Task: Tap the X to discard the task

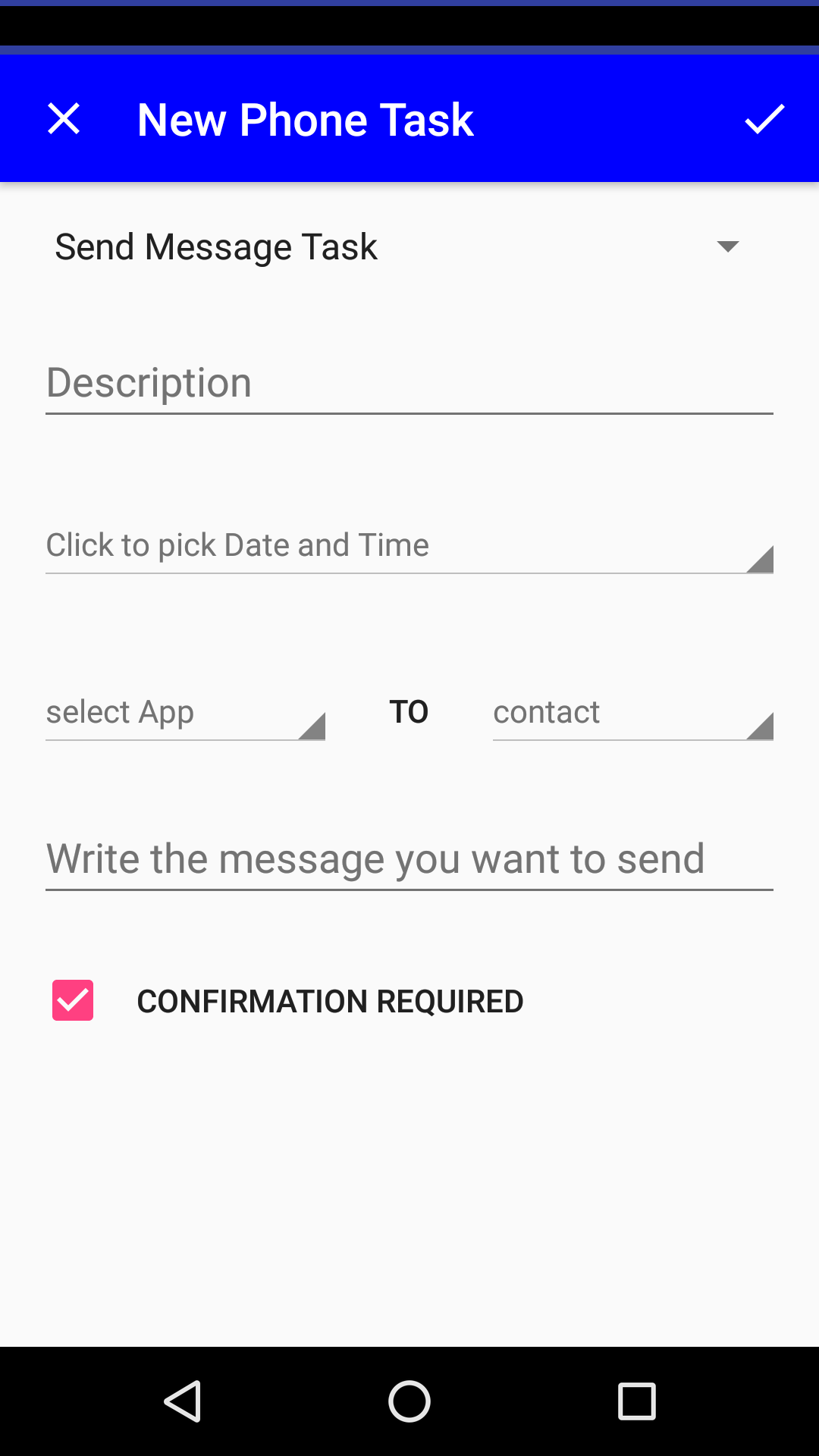Action: point(64,118)
